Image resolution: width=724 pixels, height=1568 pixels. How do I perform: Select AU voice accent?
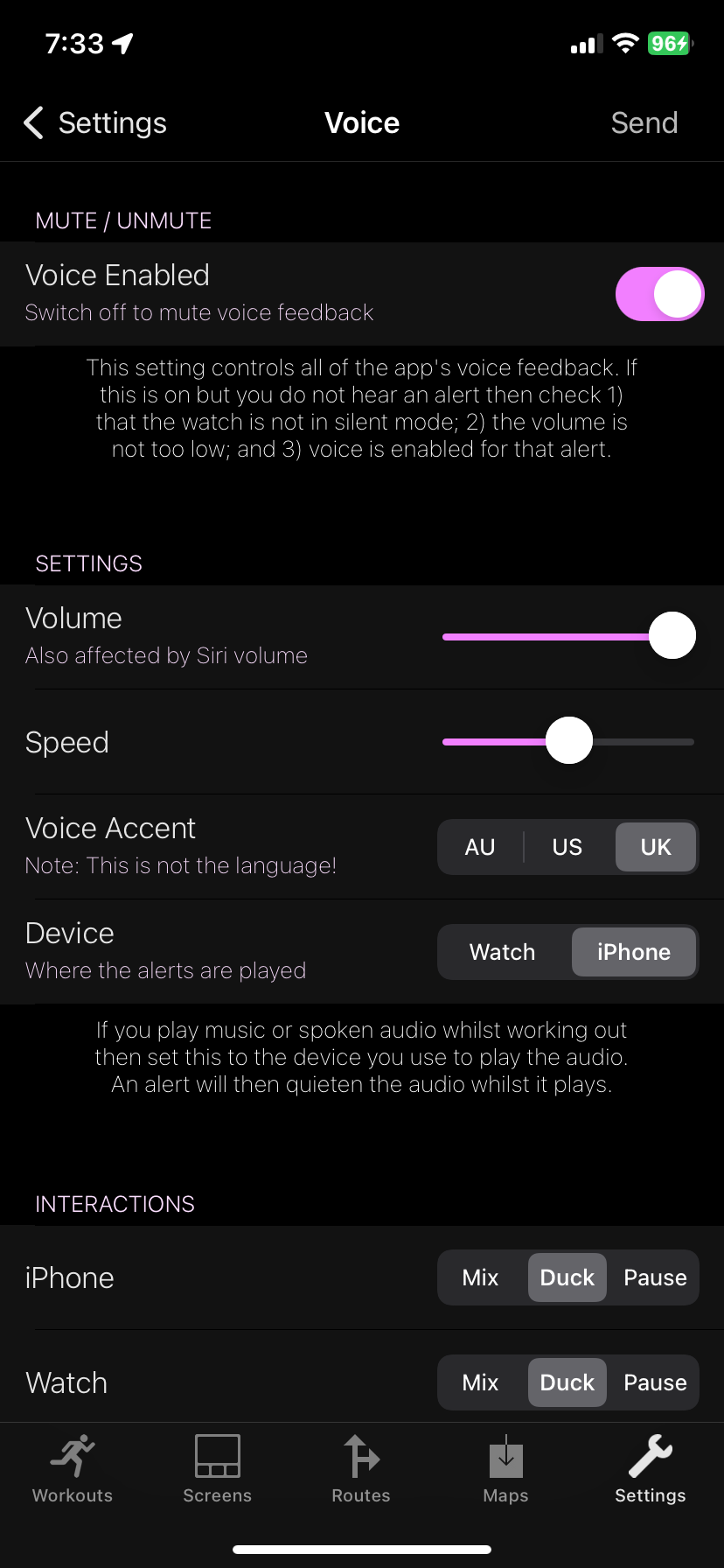pos(480,847)
